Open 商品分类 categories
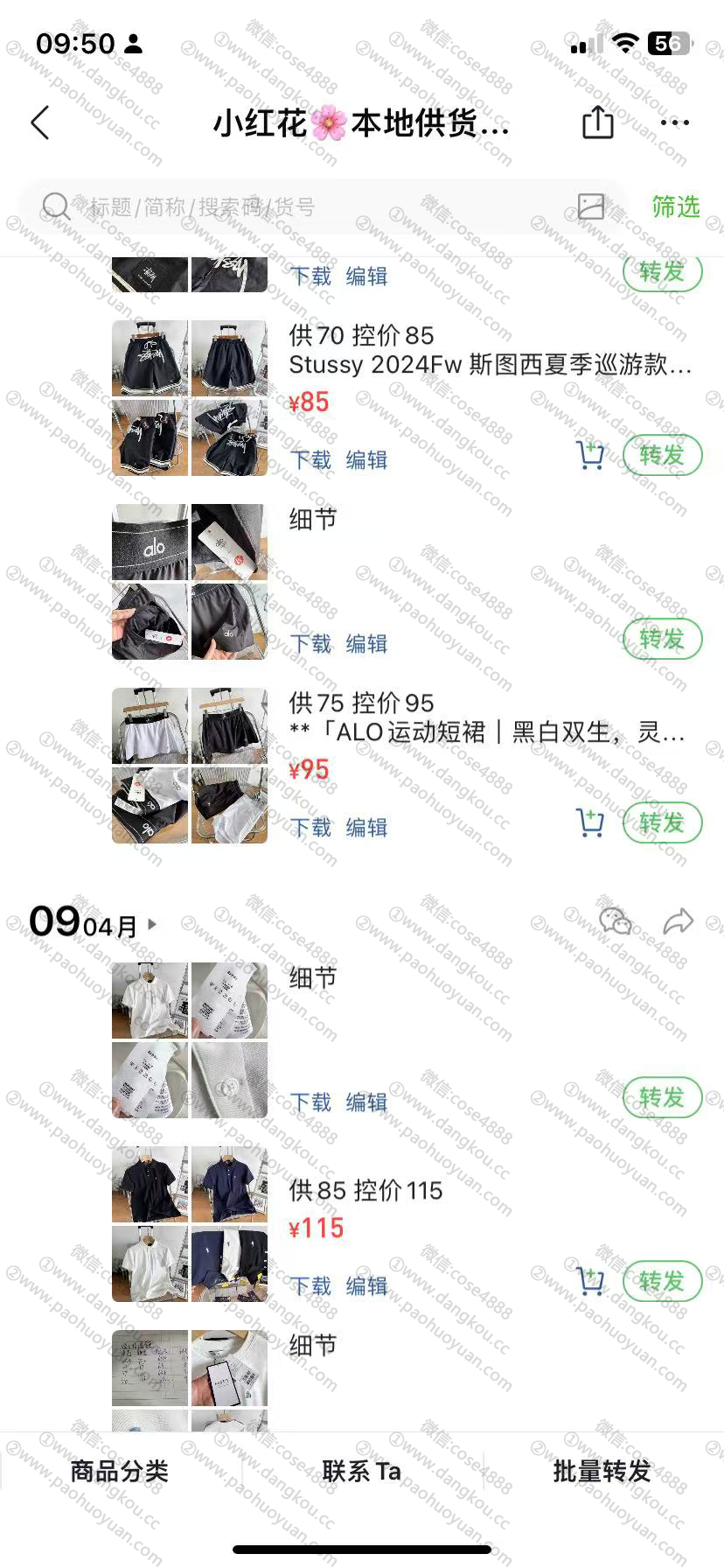 (120, 1471)
